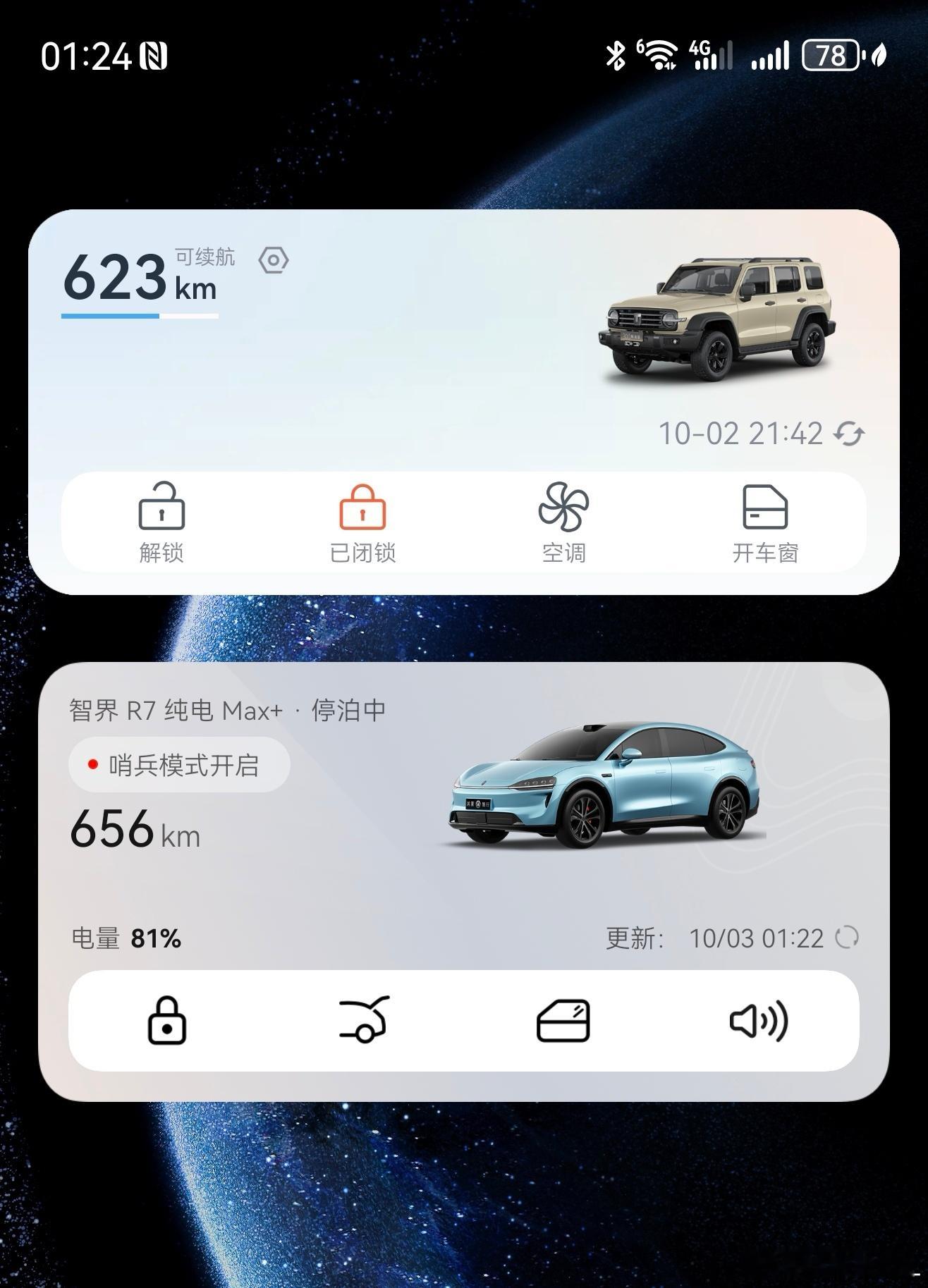Image resolution: width=928 pixels, height=1288 pixels.
Task: Open the car windows with 开车窗
Action: coord(765,522)
